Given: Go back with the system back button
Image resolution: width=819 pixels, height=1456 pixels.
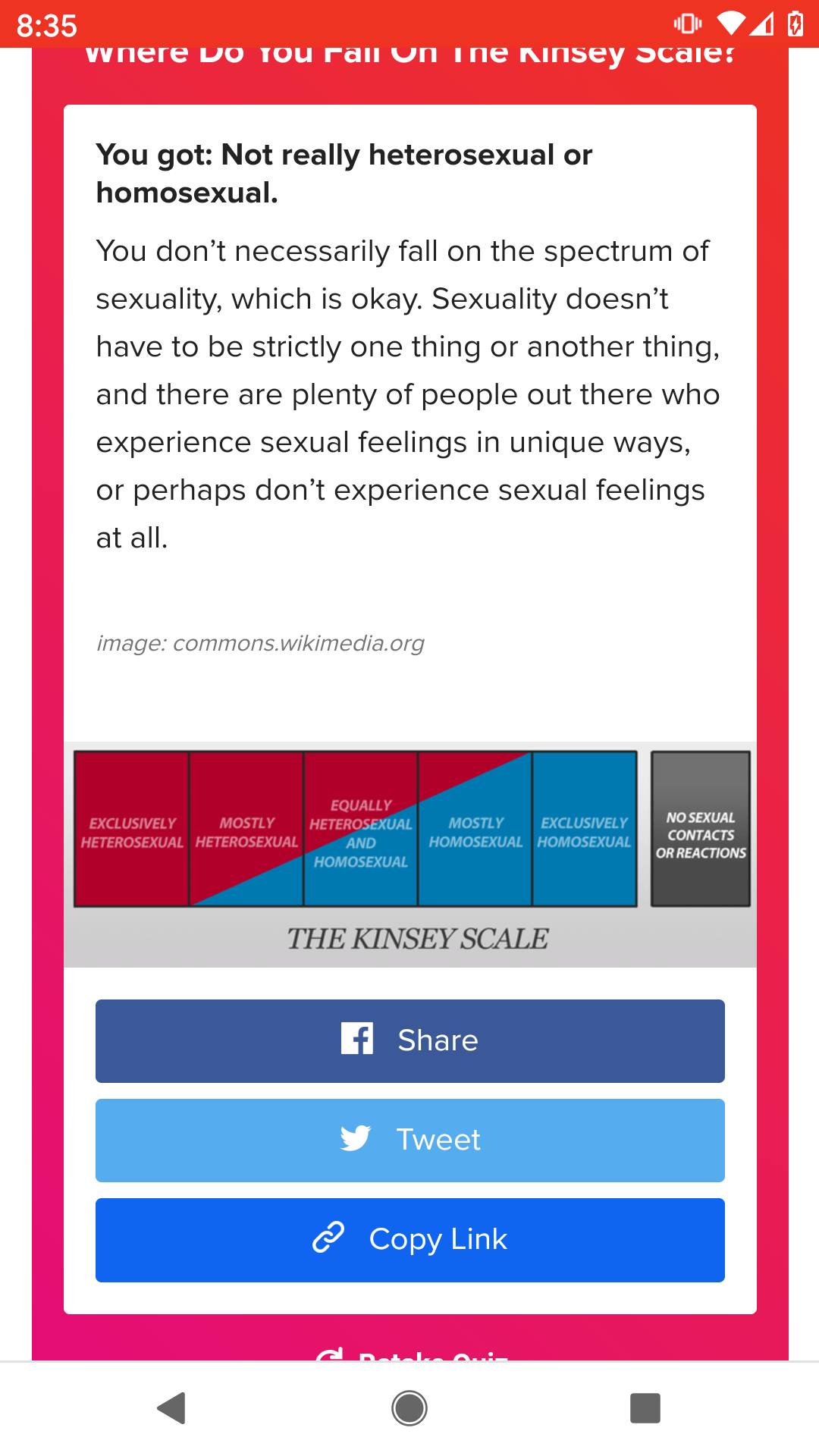Looking at the screenshot, I should (172, 1408).
